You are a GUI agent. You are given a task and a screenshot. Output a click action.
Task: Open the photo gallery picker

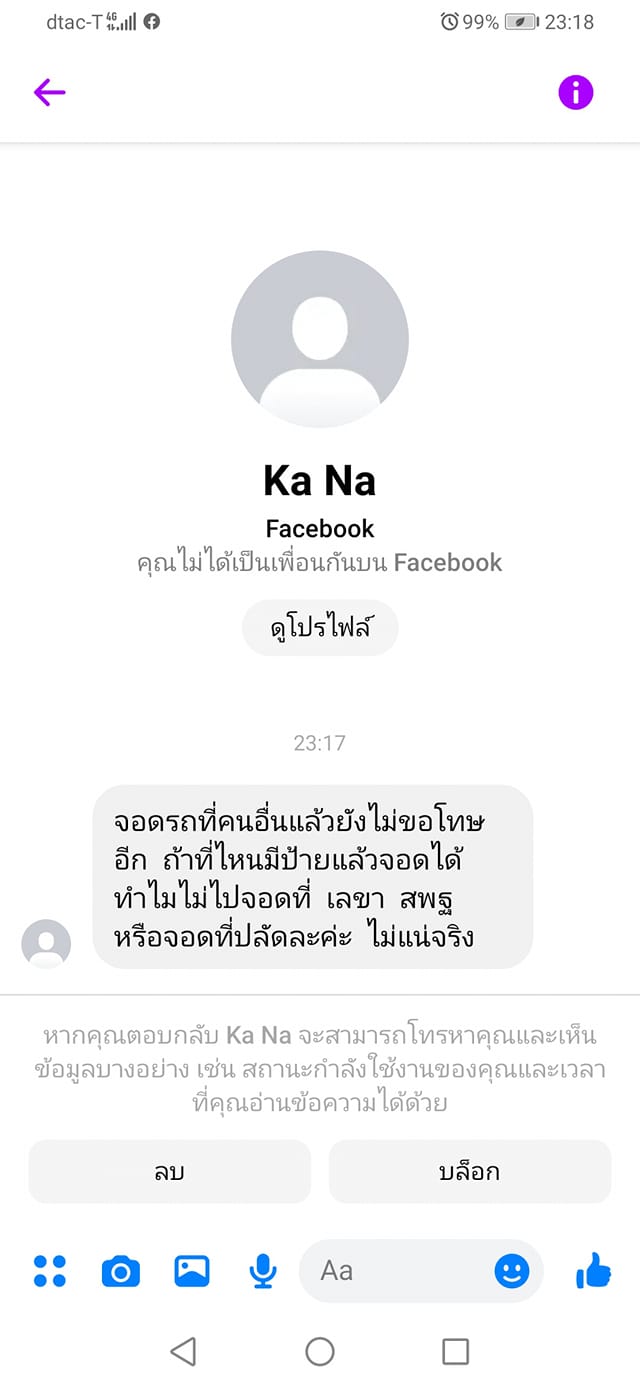pos(191,1271)
